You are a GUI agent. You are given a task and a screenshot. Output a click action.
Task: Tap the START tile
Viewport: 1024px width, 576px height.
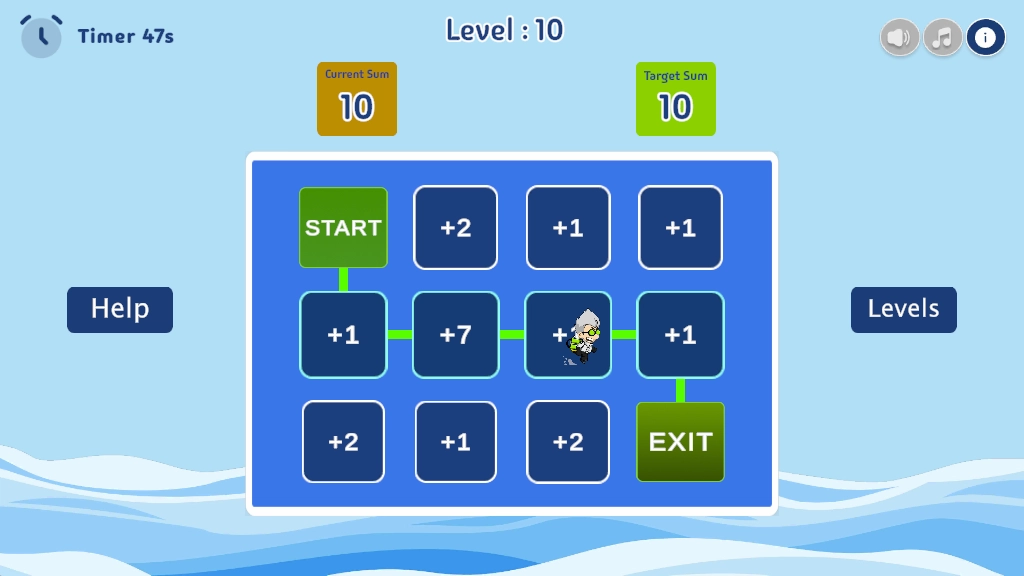coord(344,227)
